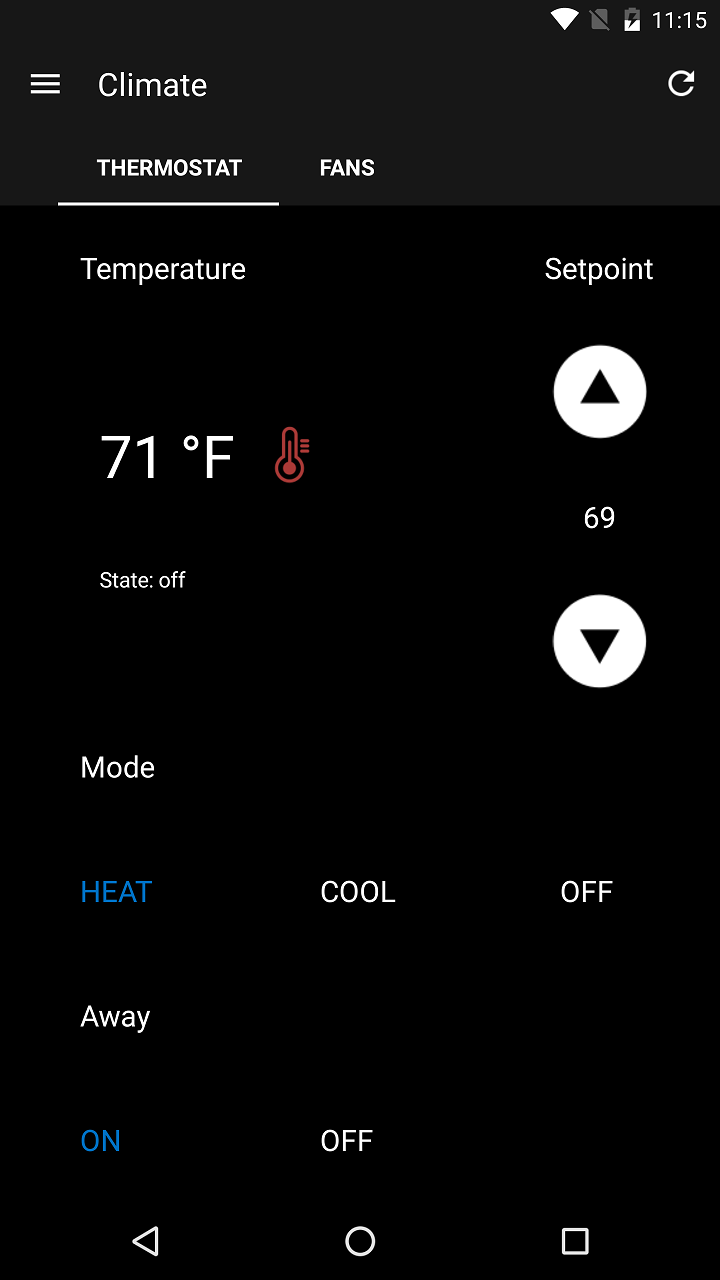This screenshot has height=1280, width=720.
Task: Raise the setpoint temperature
Action: click(599, 391)
